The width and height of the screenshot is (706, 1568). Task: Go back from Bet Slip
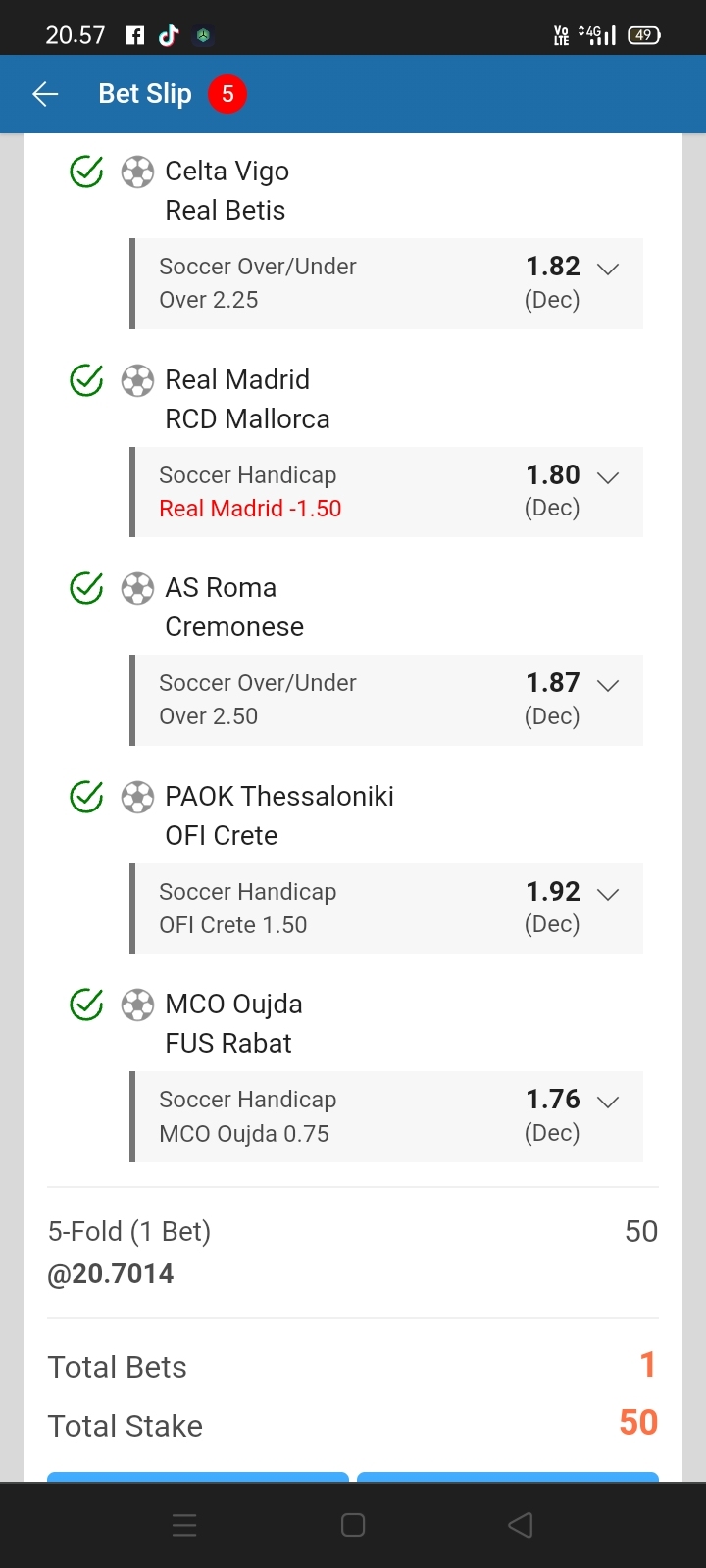pyautogui.click(x=45, y=94)
